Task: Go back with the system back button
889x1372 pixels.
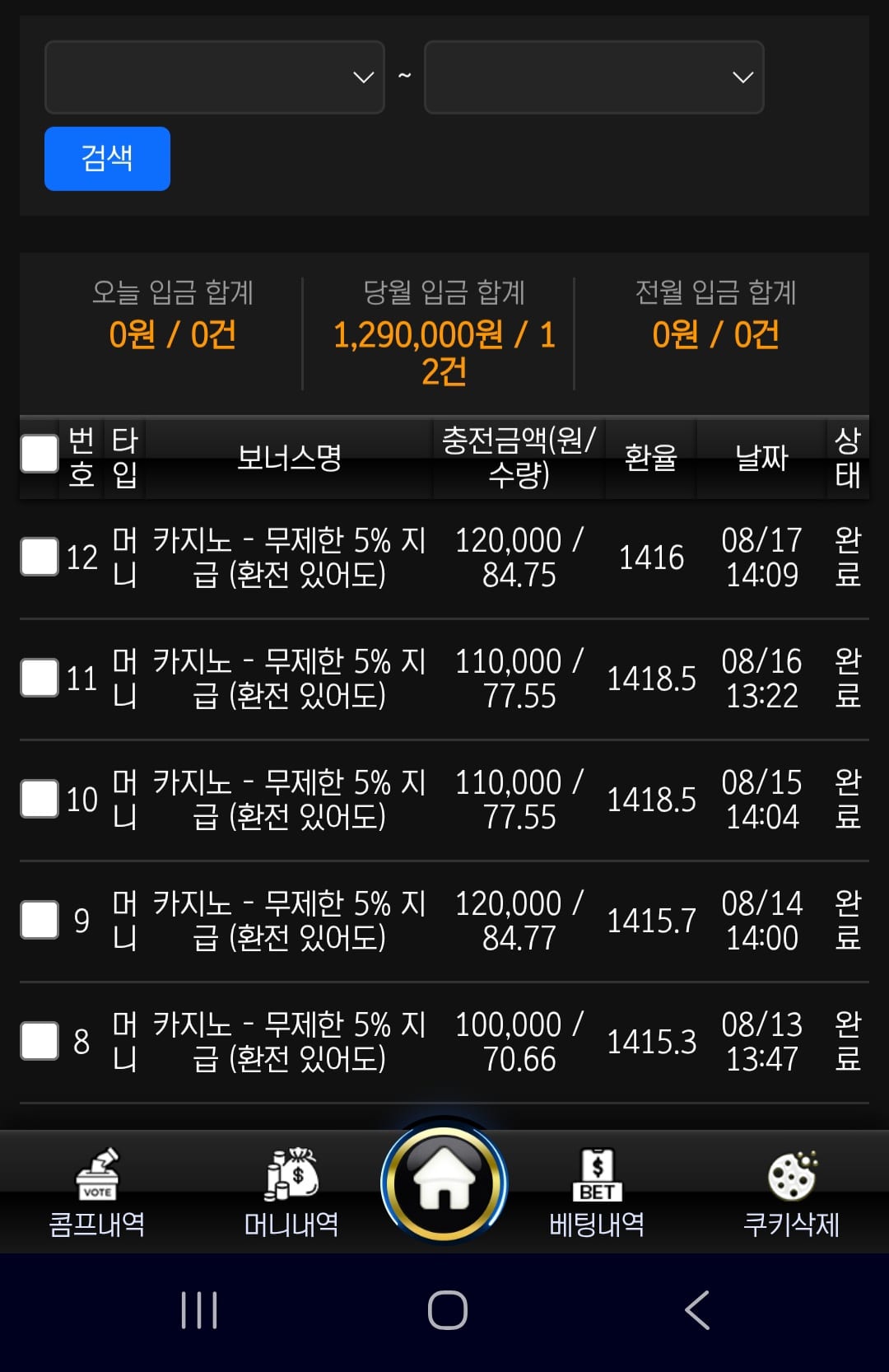Action: 697,1310
